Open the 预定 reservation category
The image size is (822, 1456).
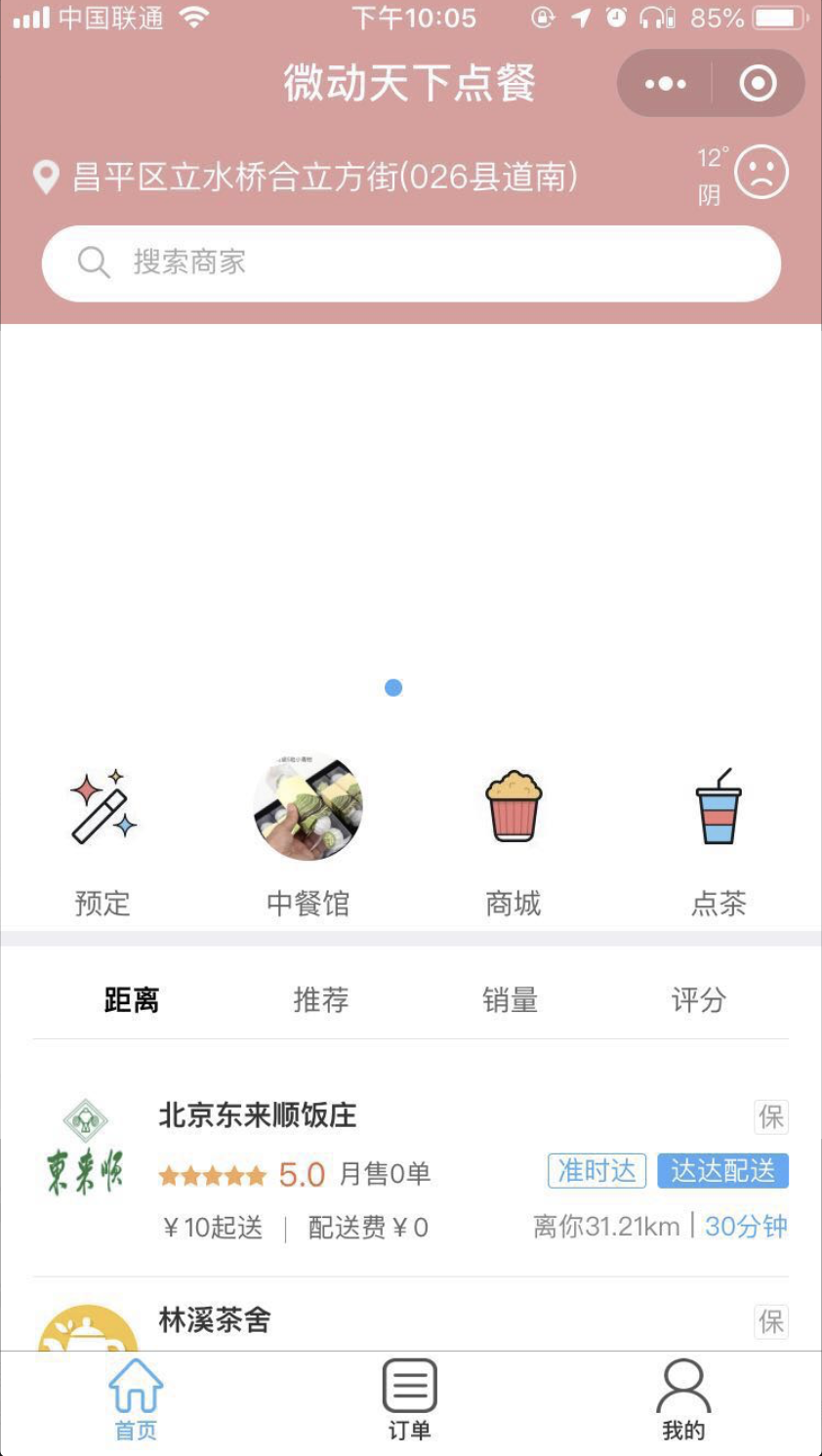click(x=103, y=837)
